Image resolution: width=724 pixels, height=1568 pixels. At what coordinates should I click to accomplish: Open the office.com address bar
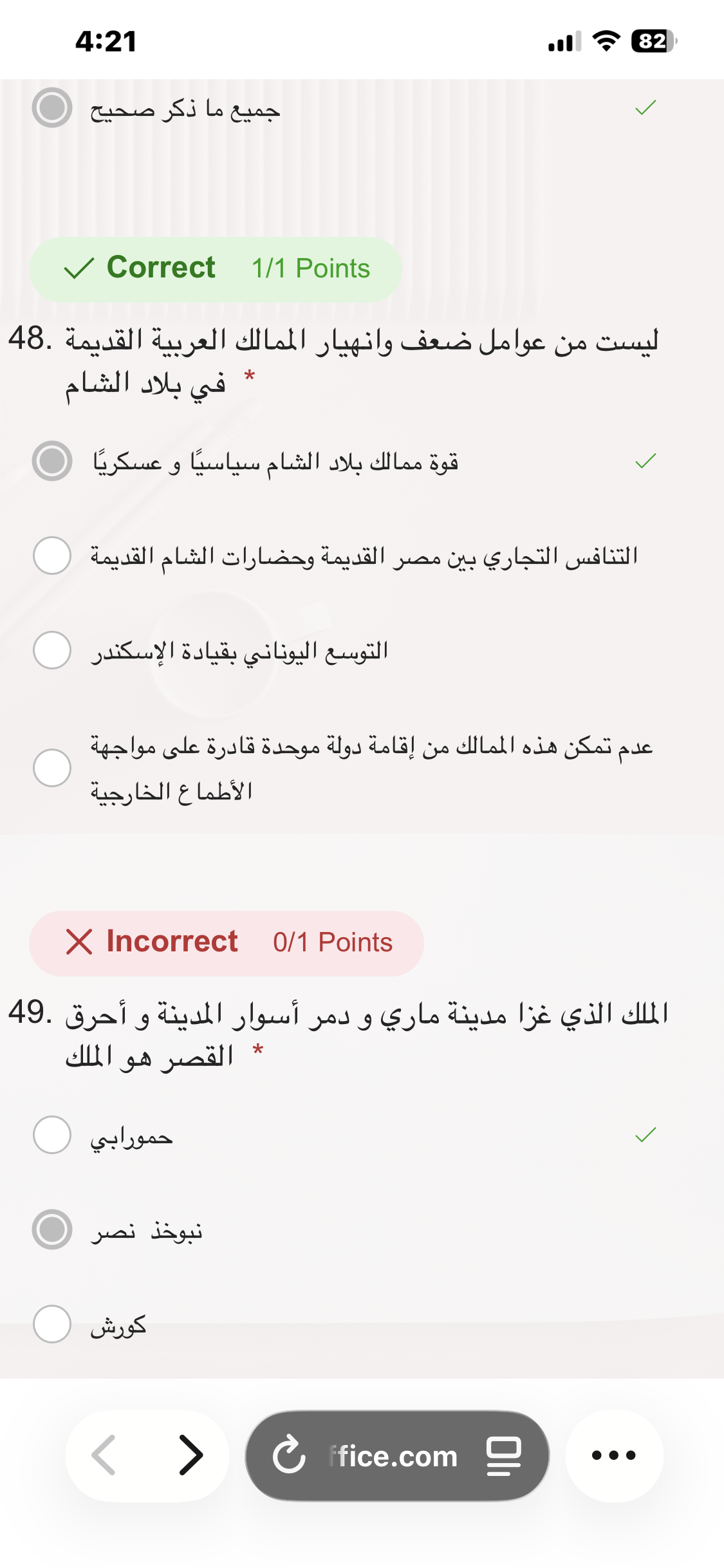tap(394, 1456)
